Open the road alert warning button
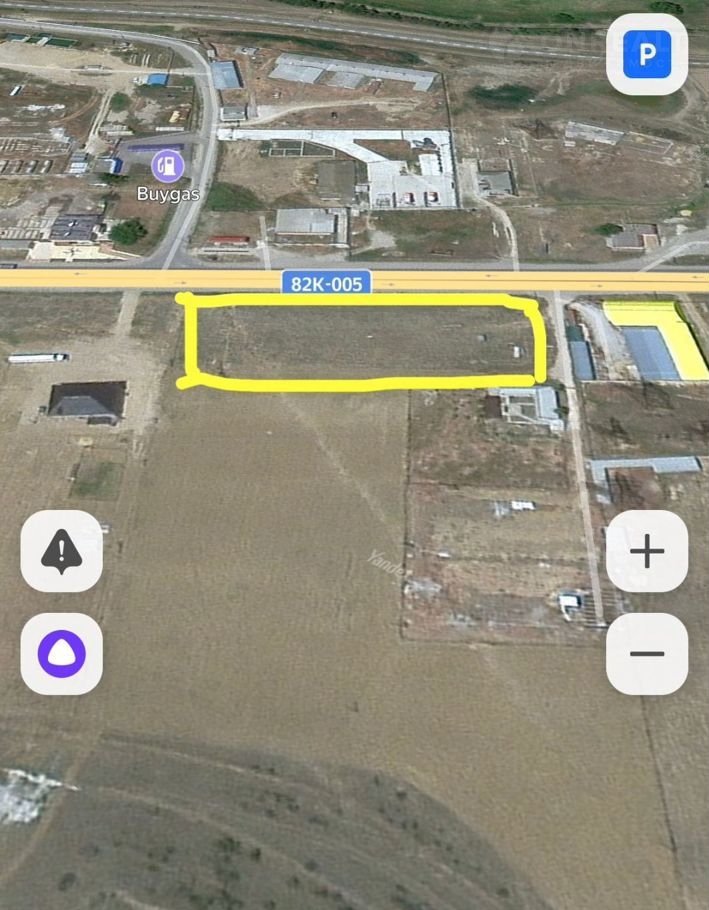Viewport: 709px width, 910px height. (62, 551)
